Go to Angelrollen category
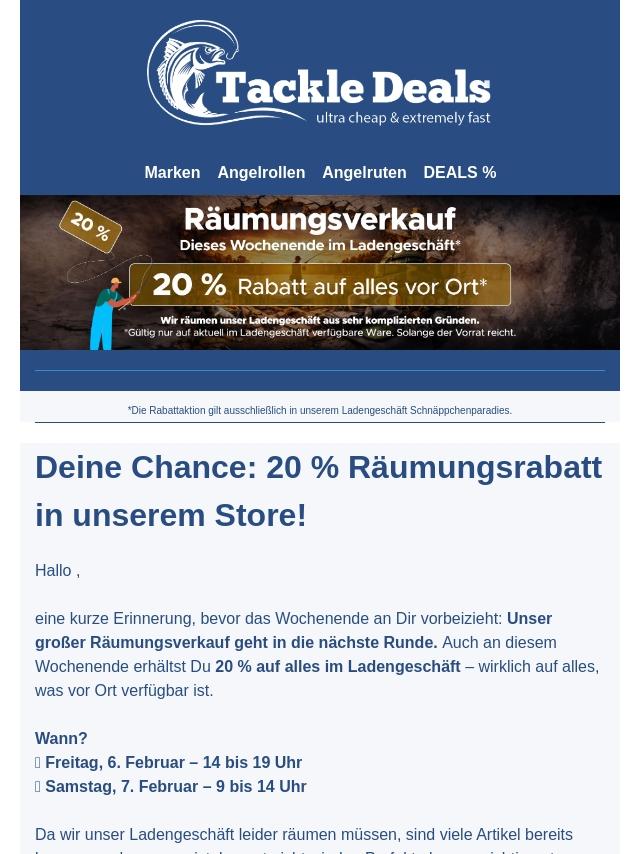Image resolution: width=640 pixels, height=854 pixels. click(261, 173)
